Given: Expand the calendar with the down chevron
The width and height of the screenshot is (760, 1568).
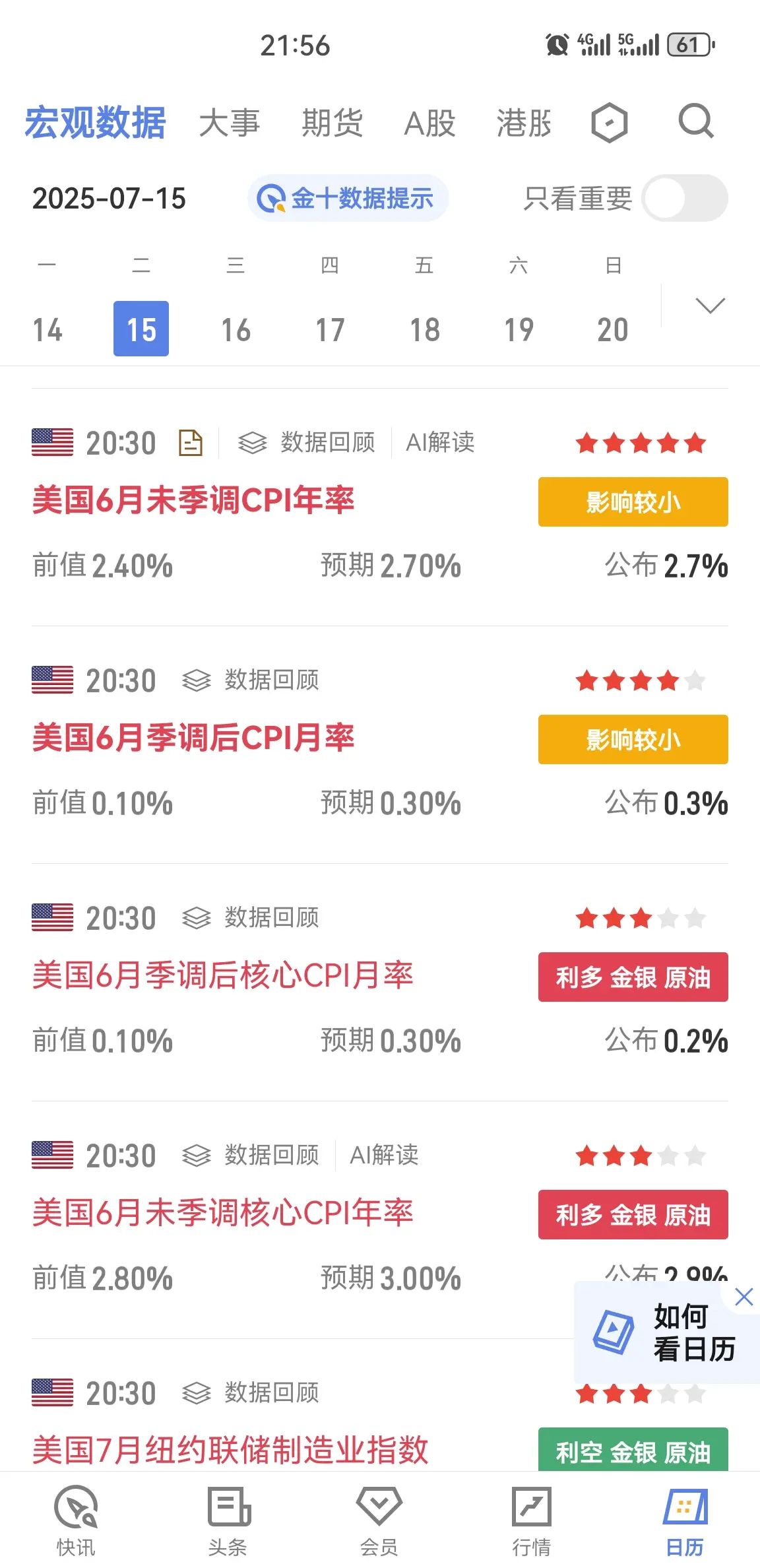Looking at the screenshot, I should 710,306.
